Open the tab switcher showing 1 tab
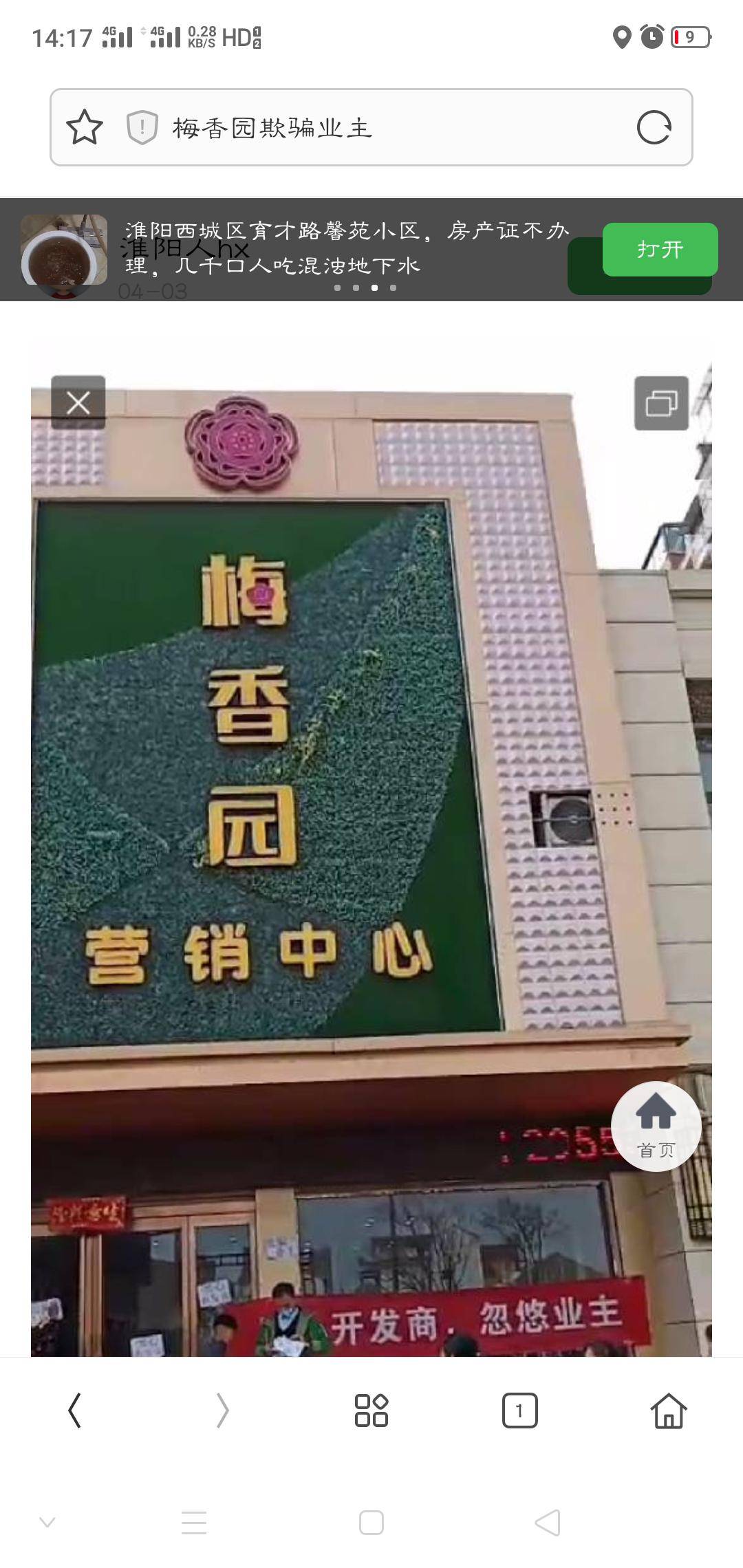This screenshot has width=743, height=1568. click(520, 1411)
